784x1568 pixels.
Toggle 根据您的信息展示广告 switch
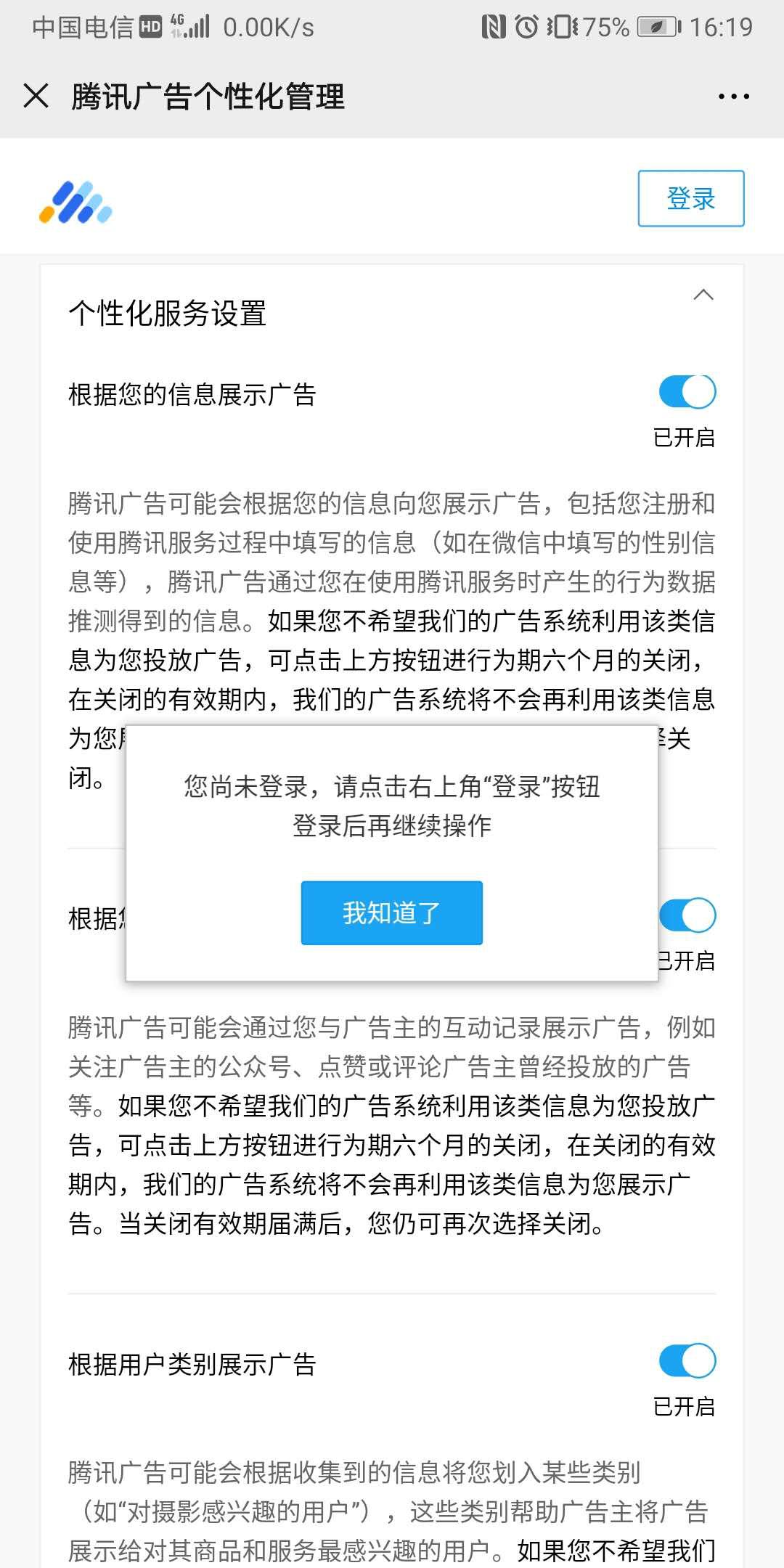tap(687, 392)
